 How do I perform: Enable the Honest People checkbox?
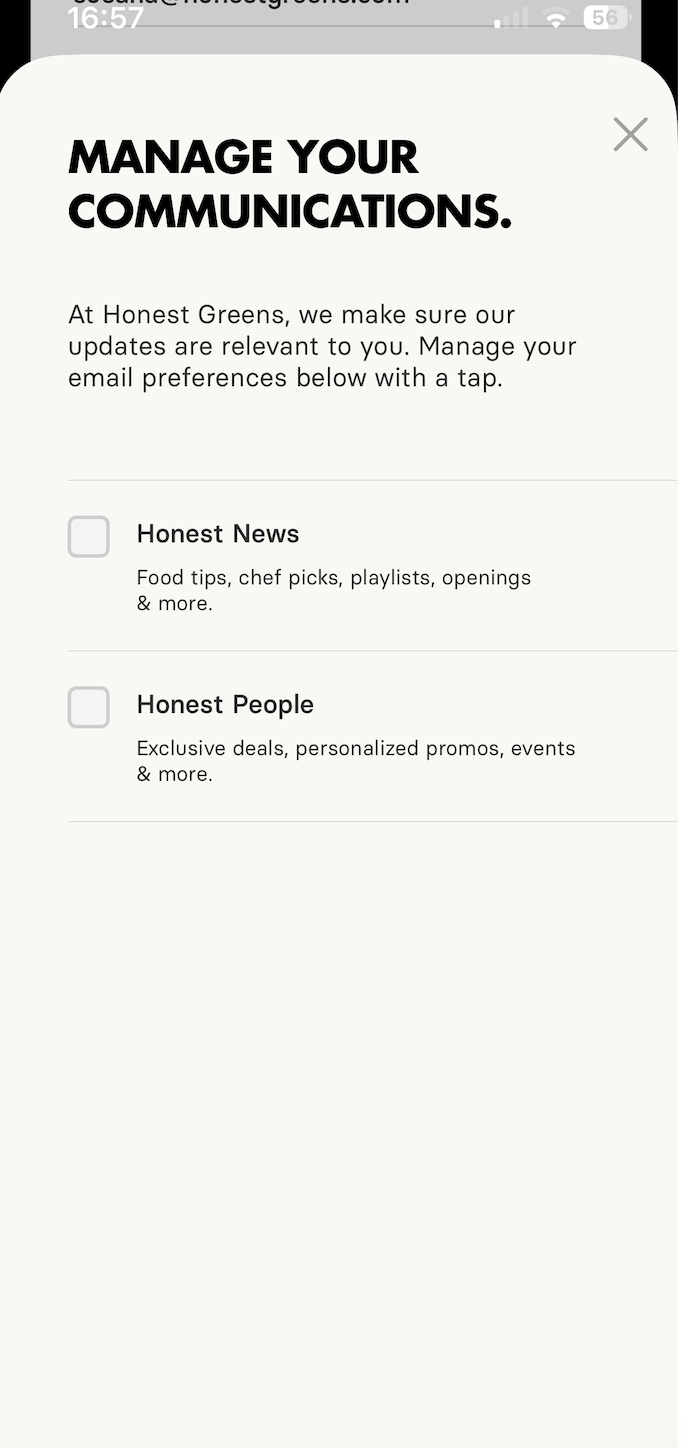tap(89, 708)
